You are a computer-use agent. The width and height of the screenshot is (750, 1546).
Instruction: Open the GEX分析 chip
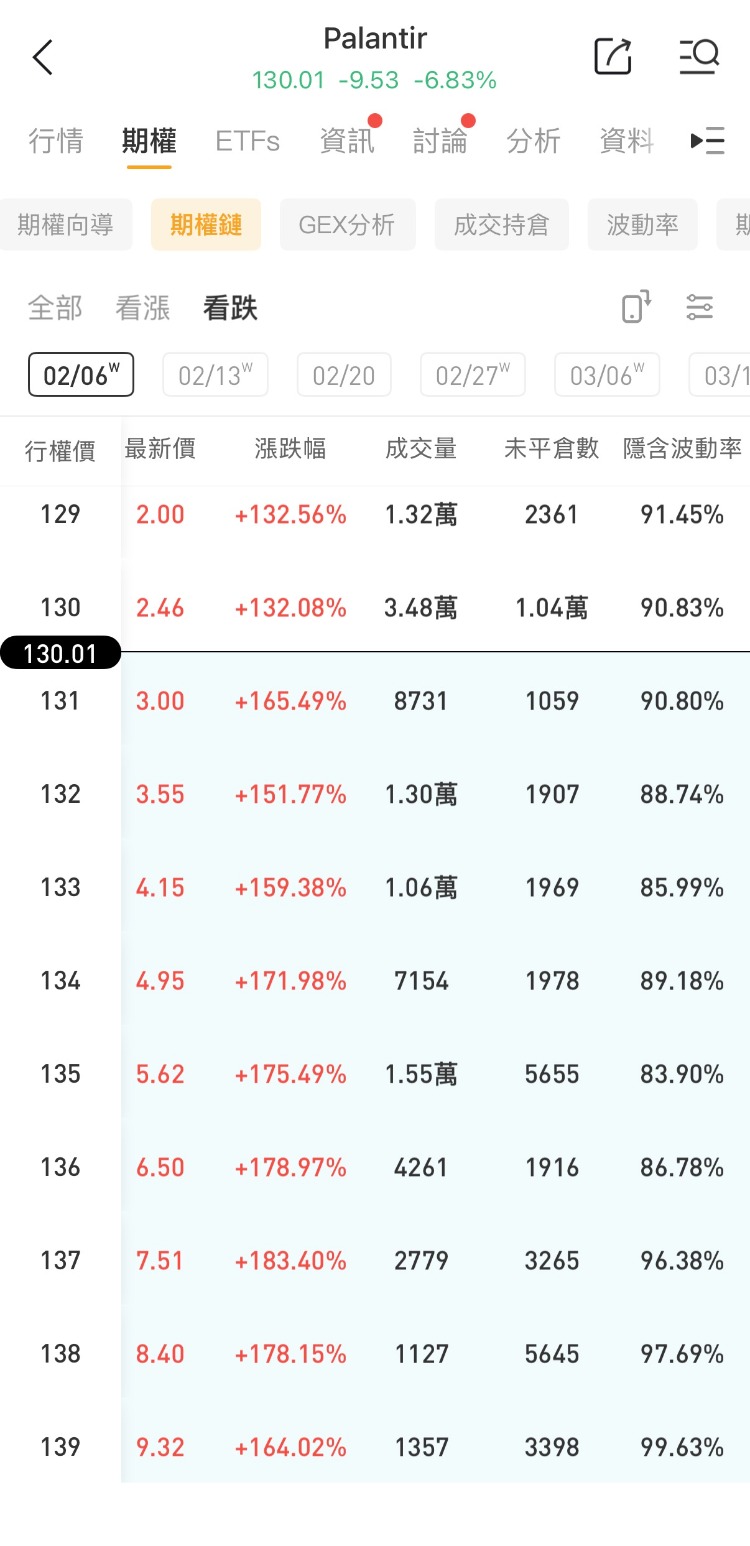[347, 225]
